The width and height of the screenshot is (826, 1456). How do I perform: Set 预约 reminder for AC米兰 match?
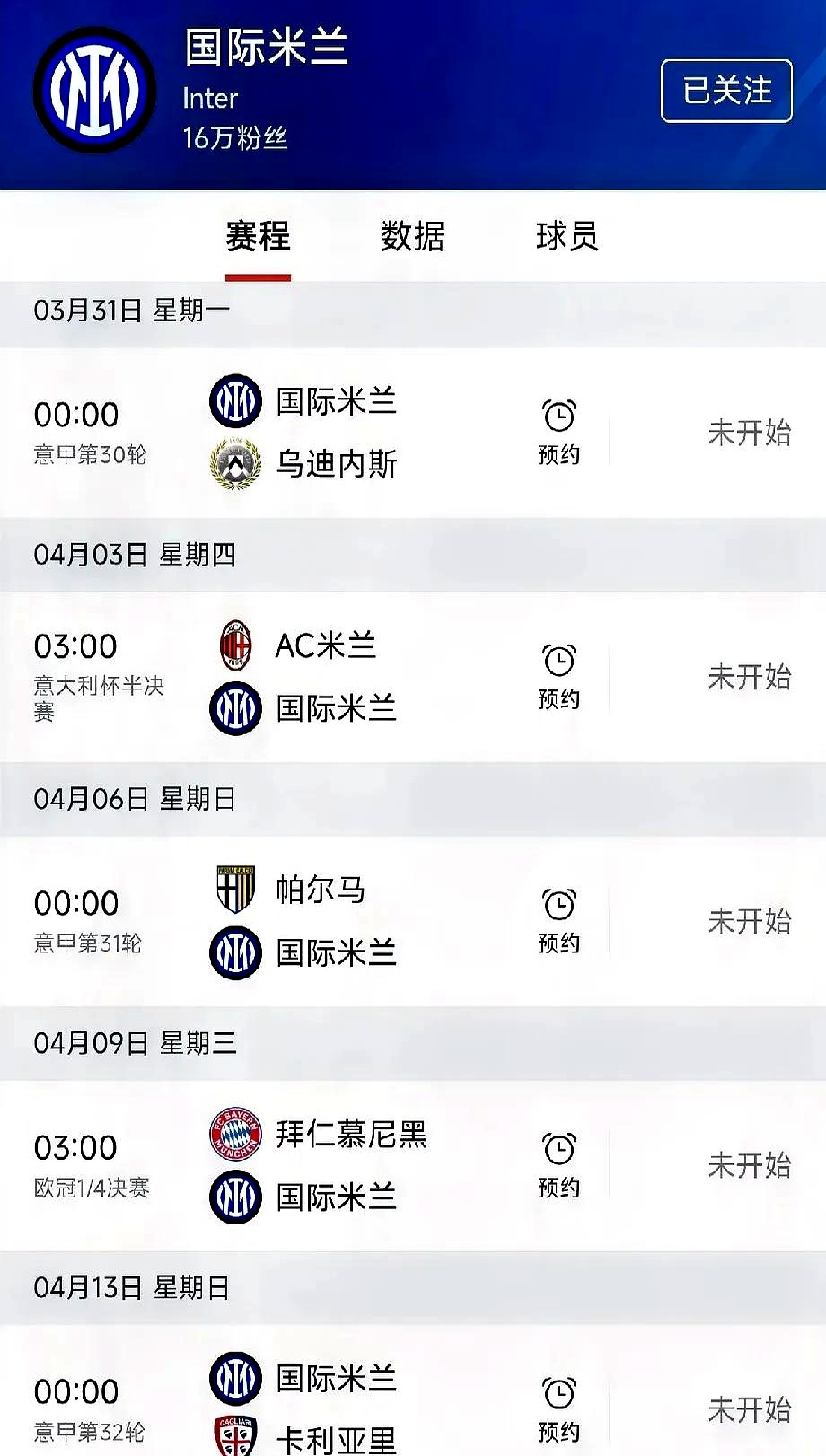click(558, 676)
